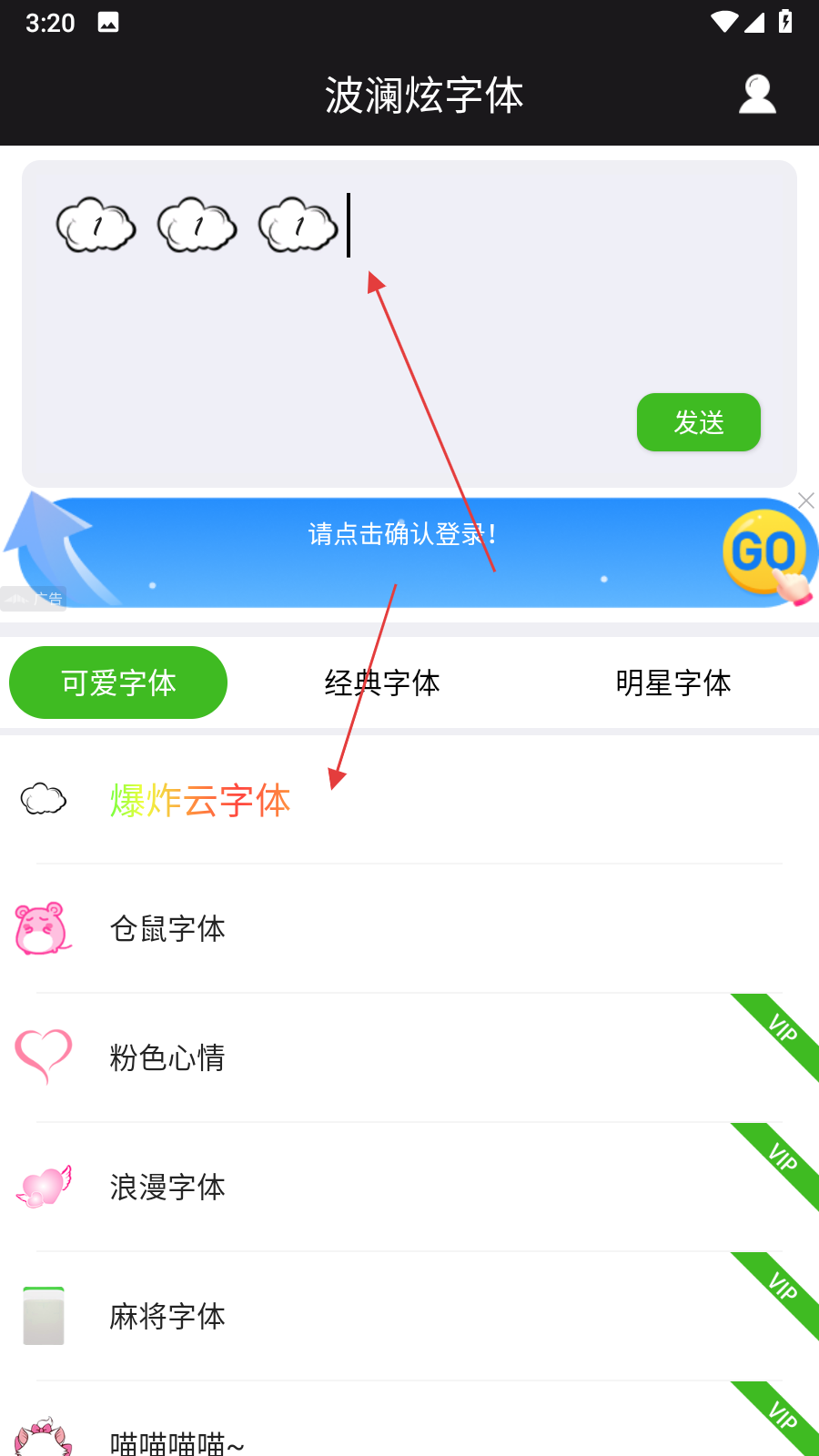Screen dimensions: 819x1456
Task: Switch to 可爱字体 tab
Action: click(118, 682)
